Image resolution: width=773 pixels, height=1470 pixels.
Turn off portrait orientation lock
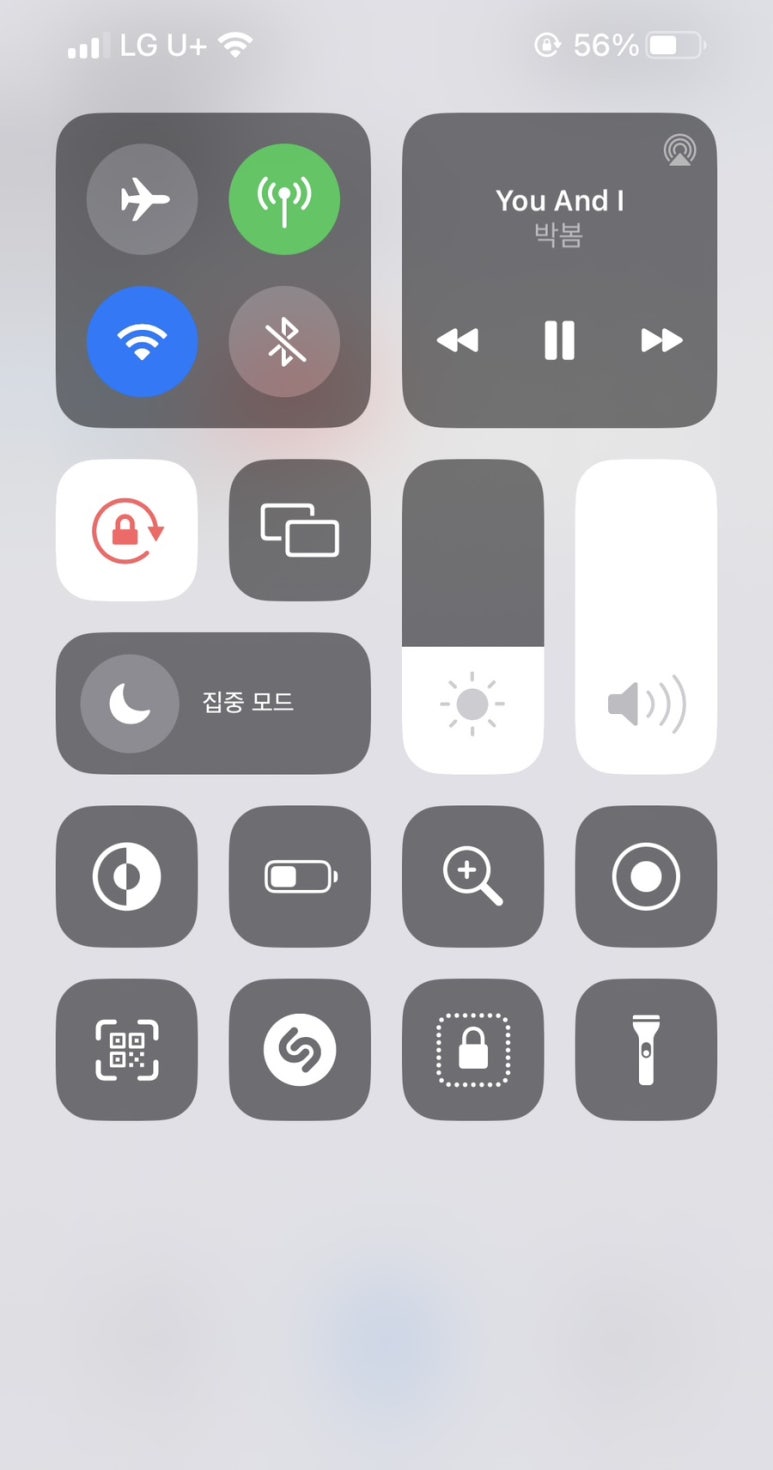pyautogui.click(x=126, y=530)
